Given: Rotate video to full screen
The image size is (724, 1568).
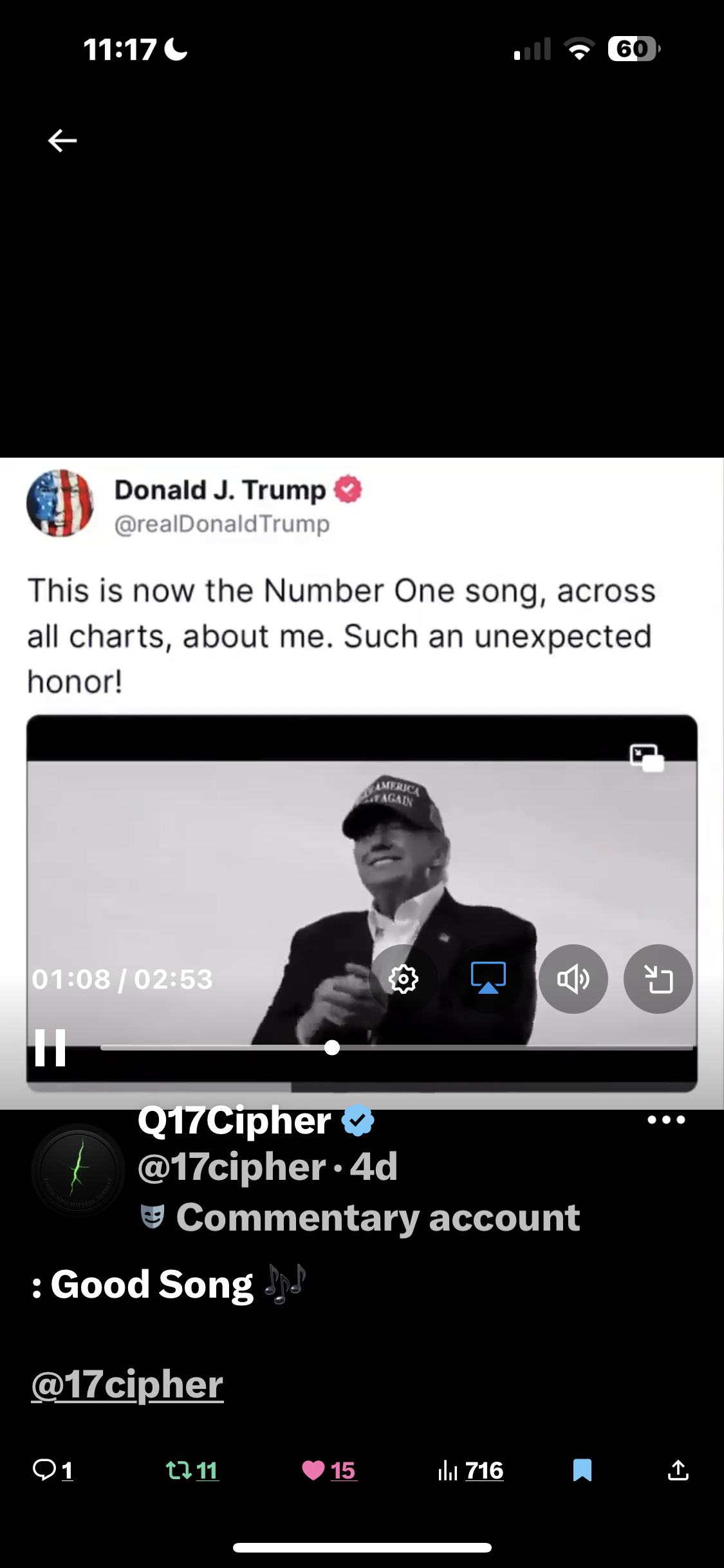Looking at the screenshot, I should click(658, 979).
